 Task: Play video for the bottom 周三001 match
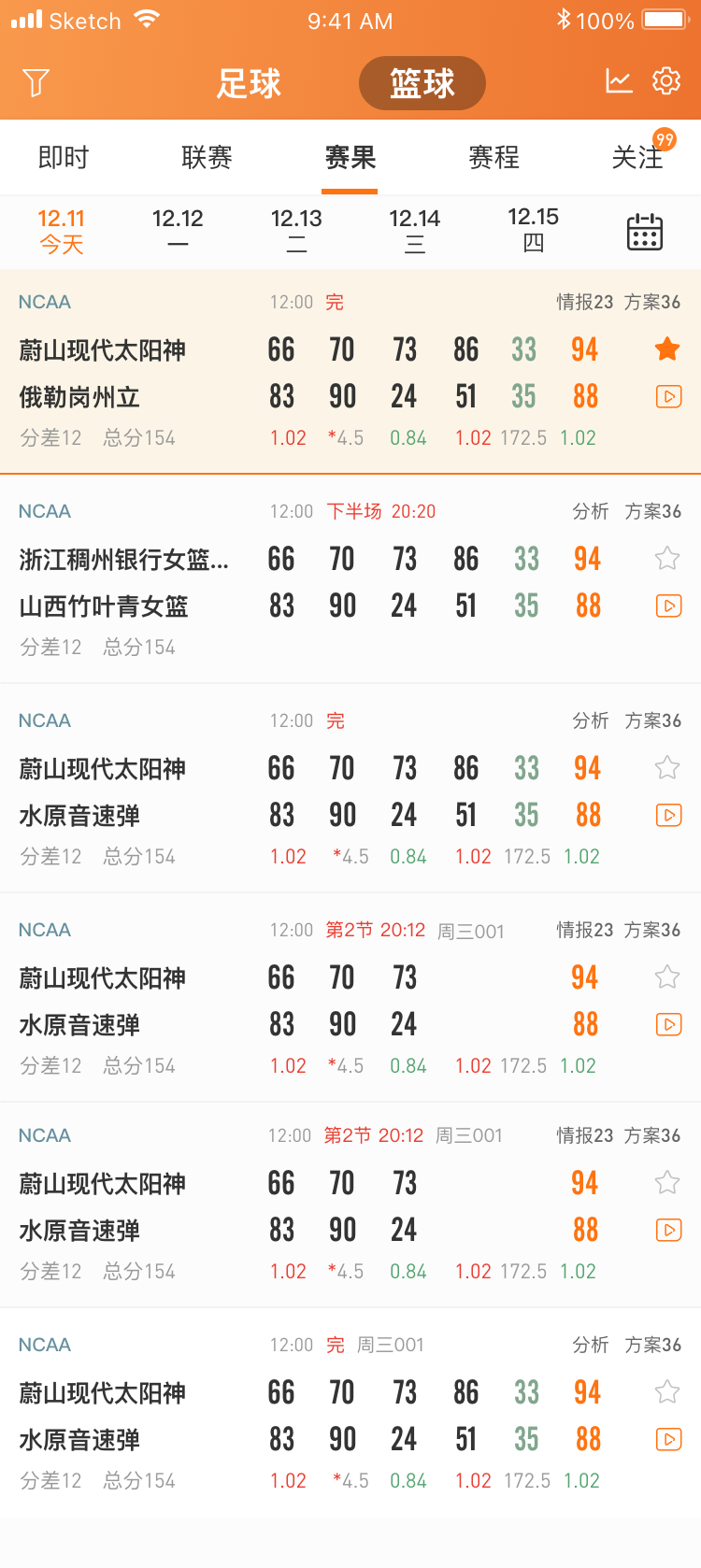(x=668, y=1439)
